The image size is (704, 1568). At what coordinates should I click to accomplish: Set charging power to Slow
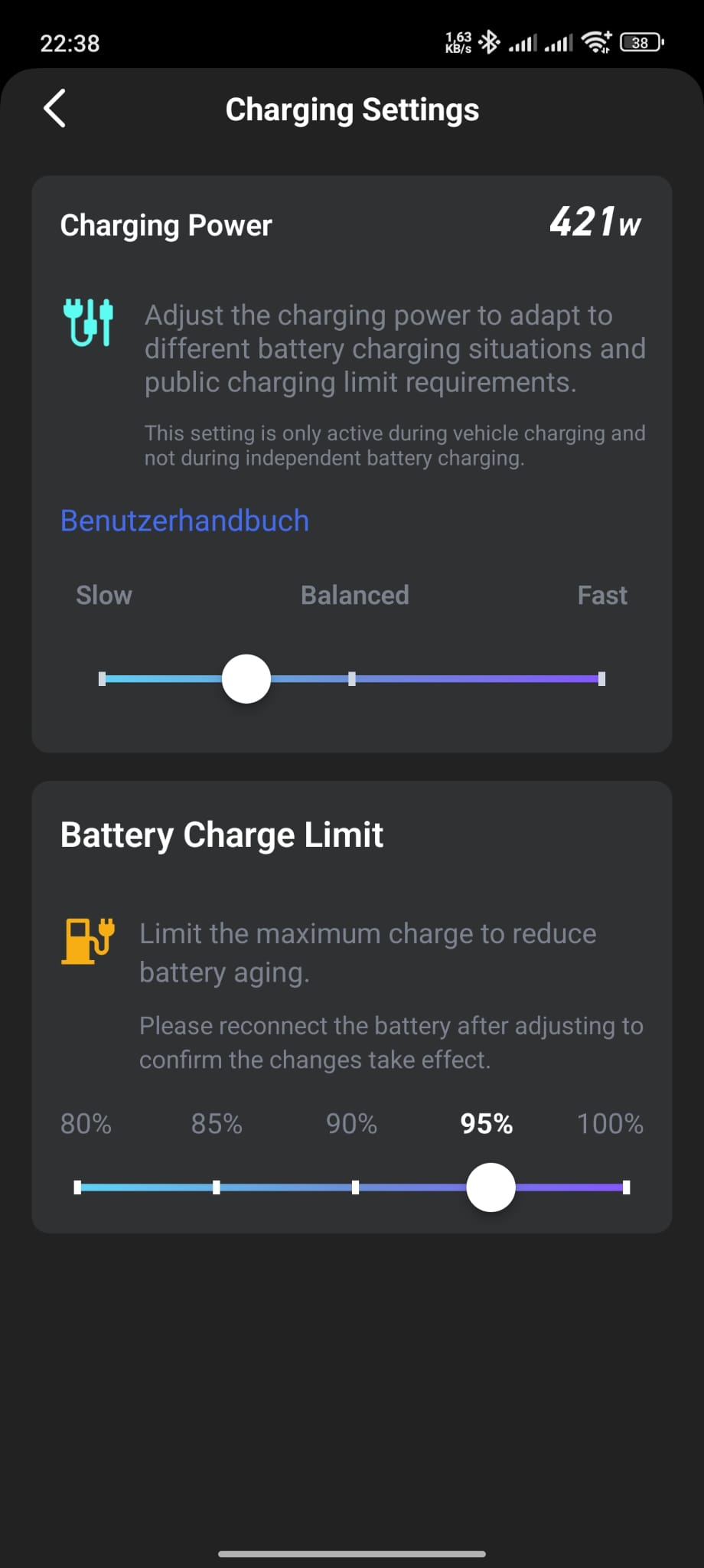[103, 678]
